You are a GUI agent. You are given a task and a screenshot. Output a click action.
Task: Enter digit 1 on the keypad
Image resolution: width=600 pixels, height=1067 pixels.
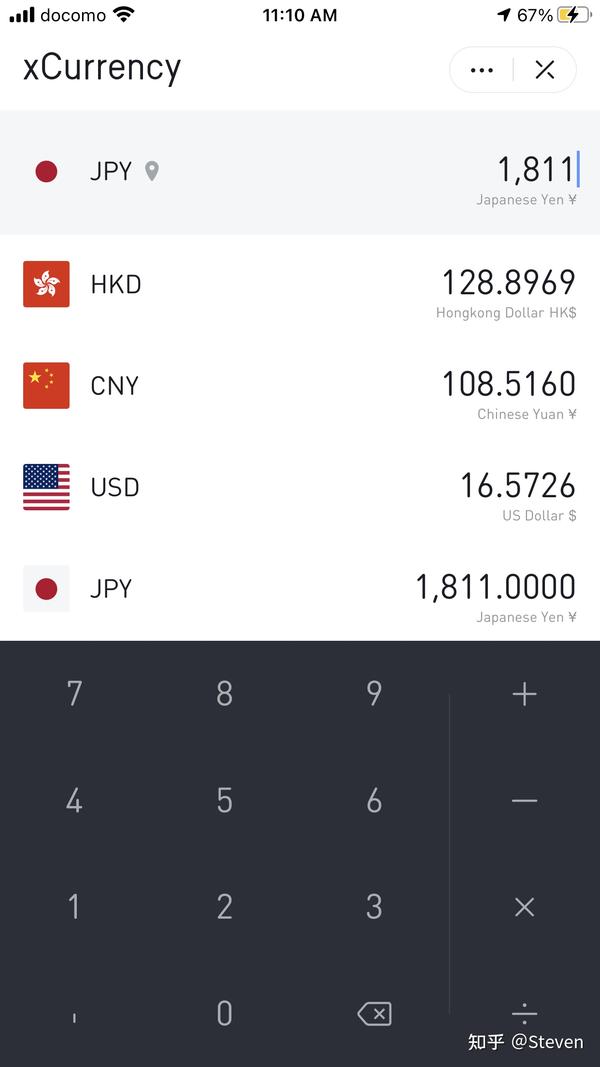74,907
